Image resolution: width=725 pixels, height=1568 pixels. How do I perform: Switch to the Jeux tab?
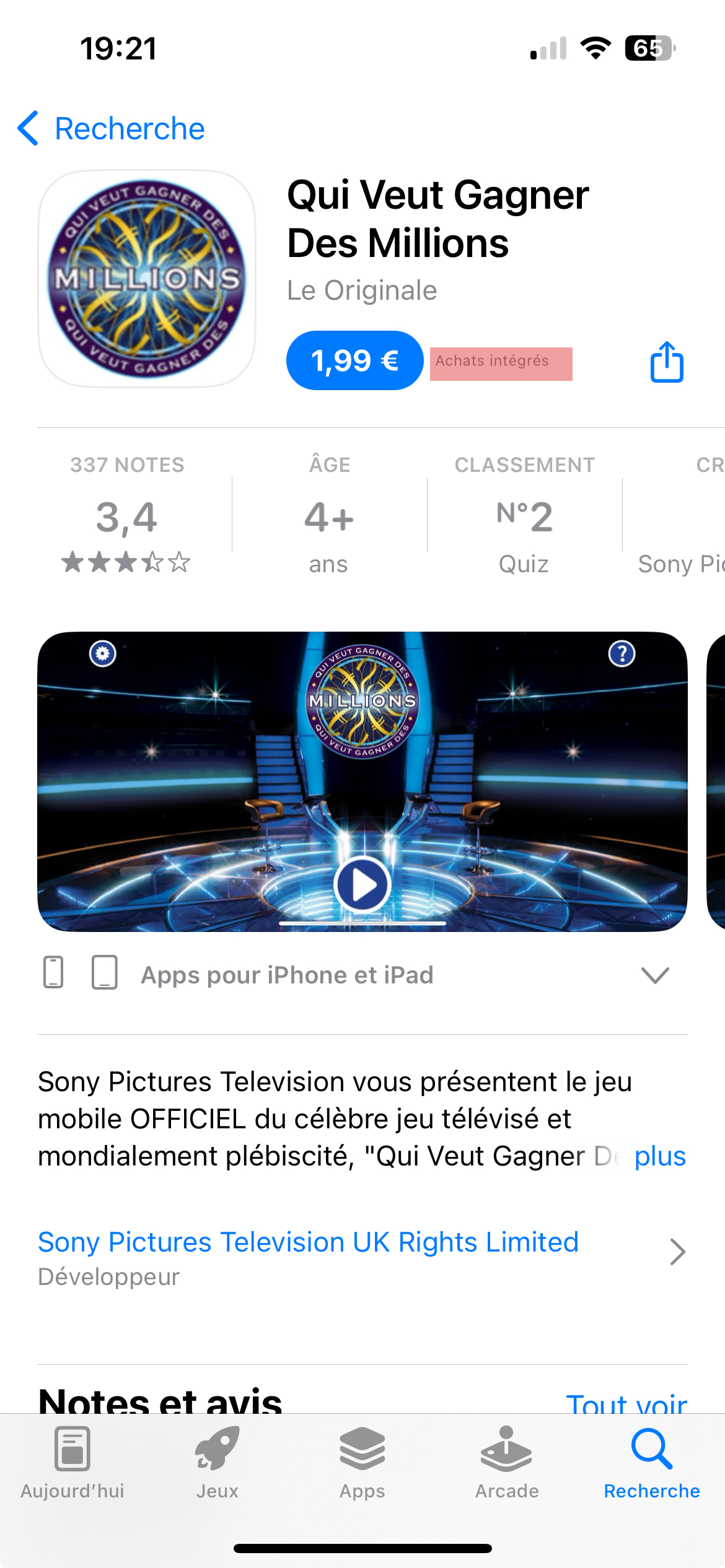217,1463
